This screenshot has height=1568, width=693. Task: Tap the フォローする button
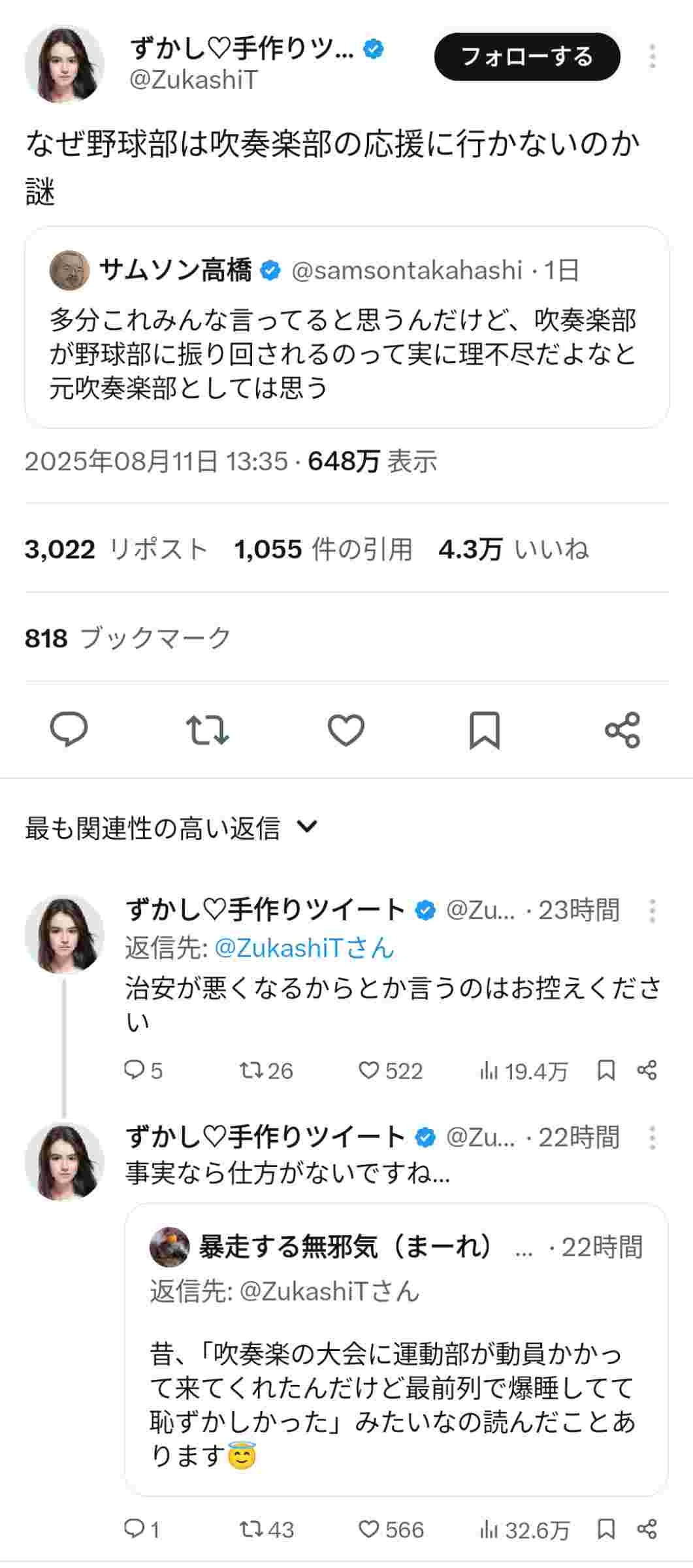point(526,57)
